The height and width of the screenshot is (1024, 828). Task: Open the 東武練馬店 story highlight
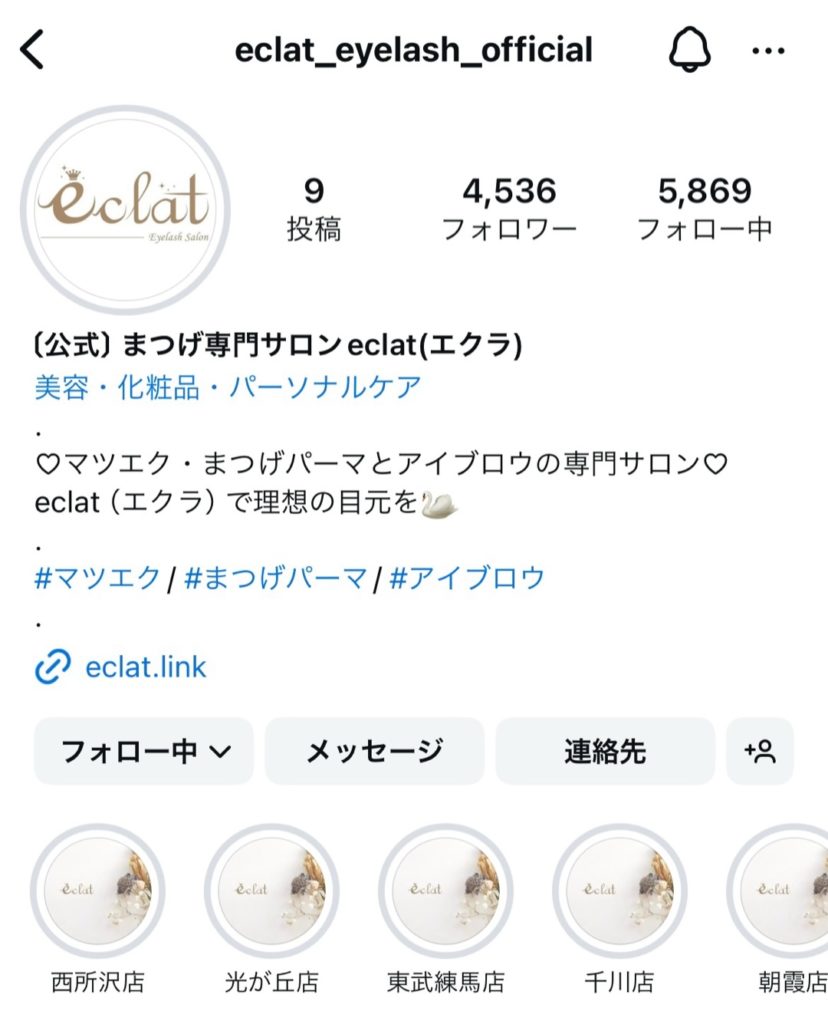point(445,890)
